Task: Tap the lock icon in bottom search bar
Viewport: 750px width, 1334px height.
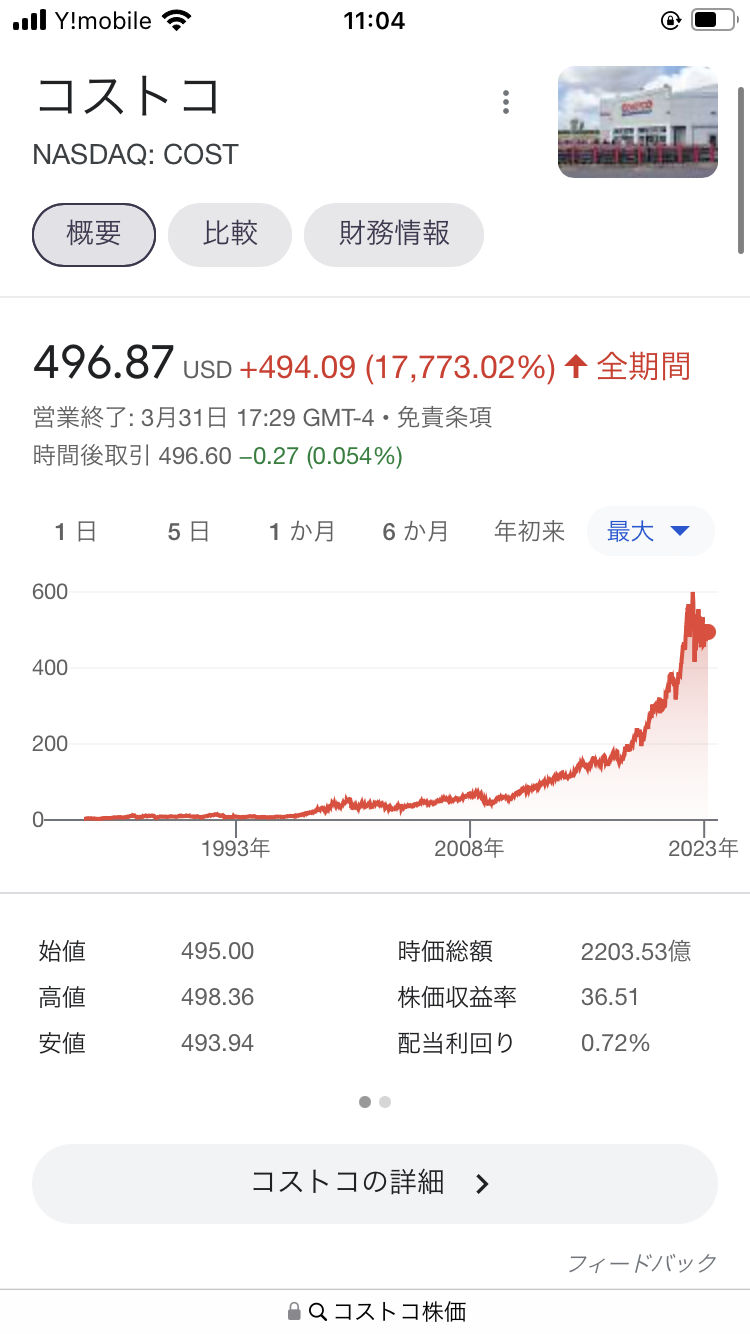Action: coord(294,1311)
